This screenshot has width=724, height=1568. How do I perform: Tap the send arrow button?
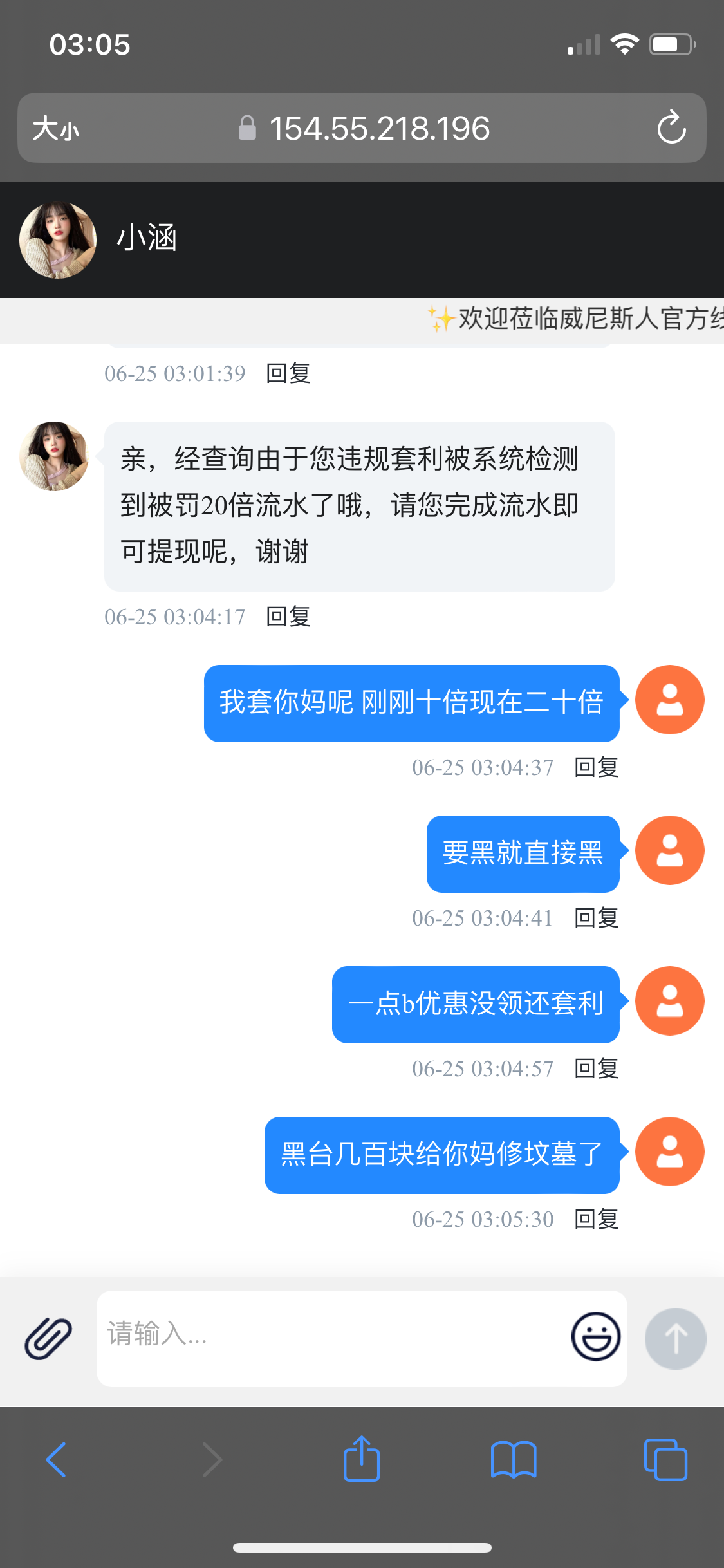coord(675,1338)
